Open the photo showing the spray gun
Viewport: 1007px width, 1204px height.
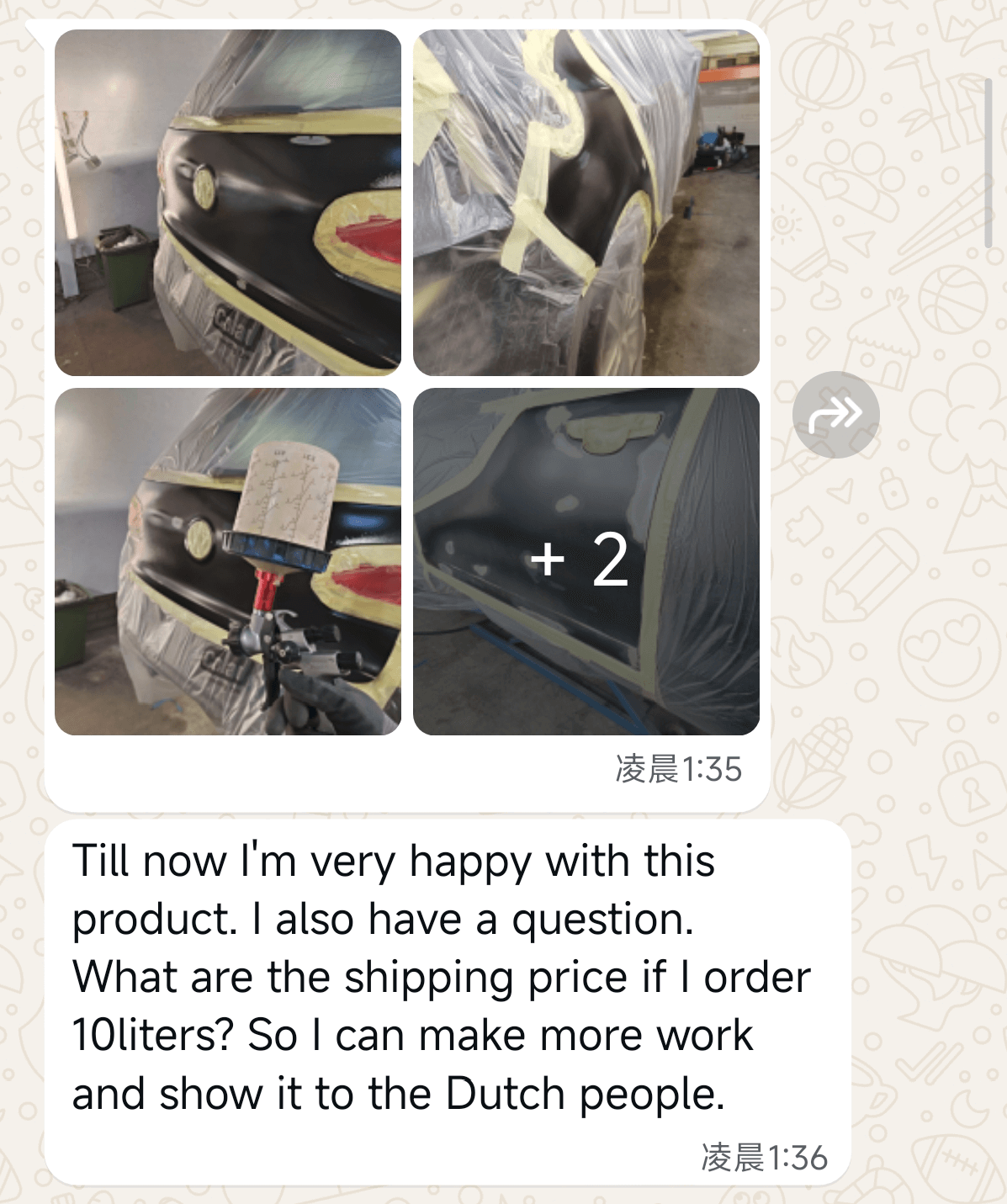tap(227, 561)
